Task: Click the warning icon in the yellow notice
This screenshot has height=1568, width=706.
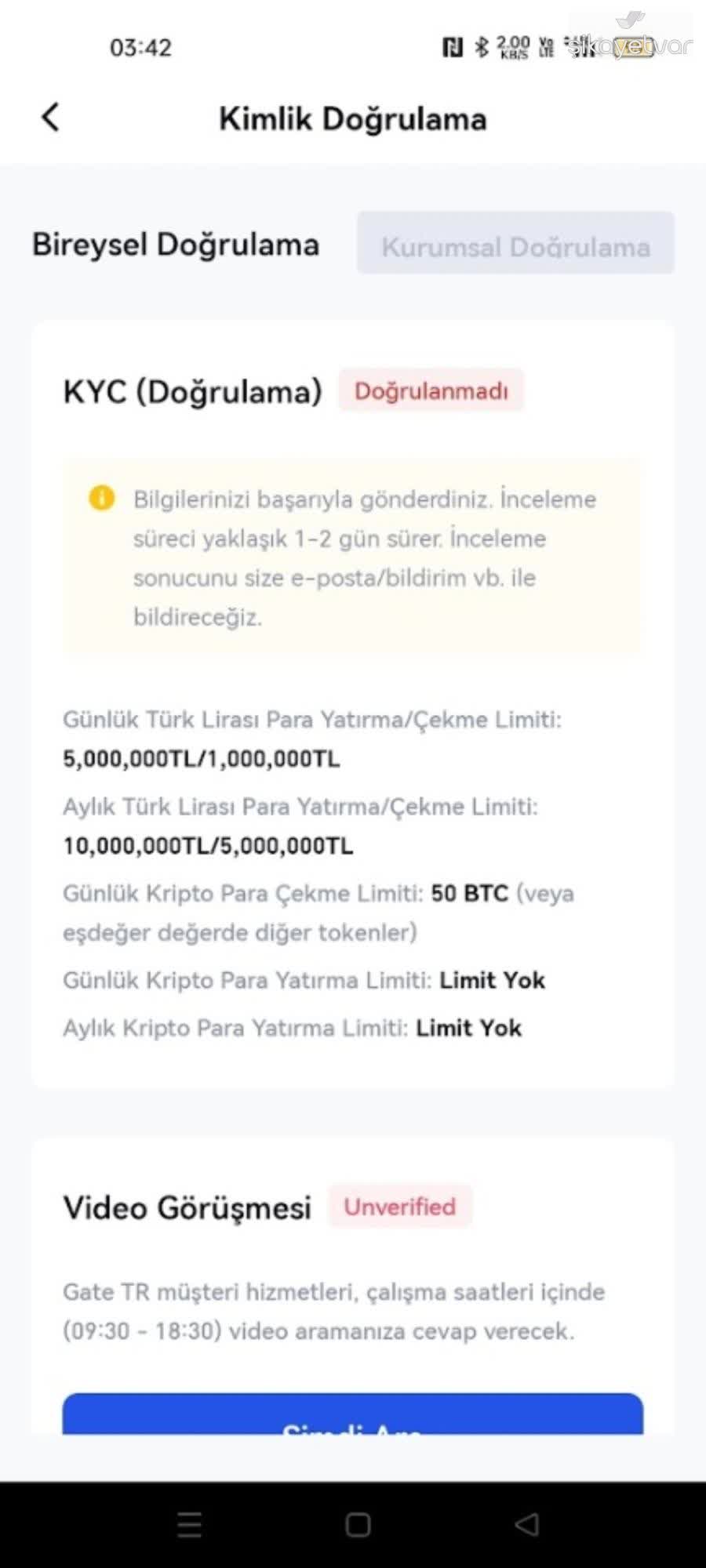Action: click(100, 499)
